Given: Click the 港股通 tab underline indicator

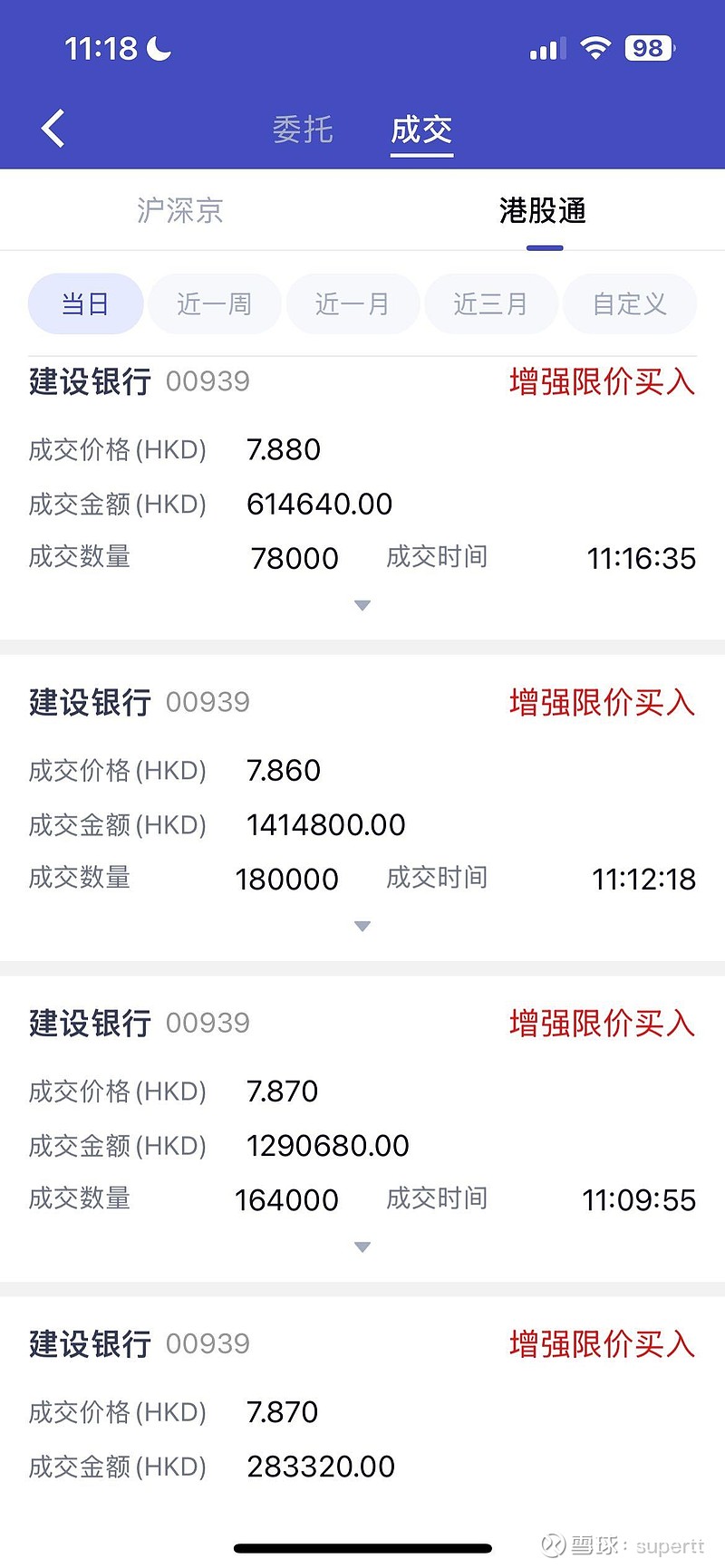Looking at the screenshot, I should click(544, 243).
